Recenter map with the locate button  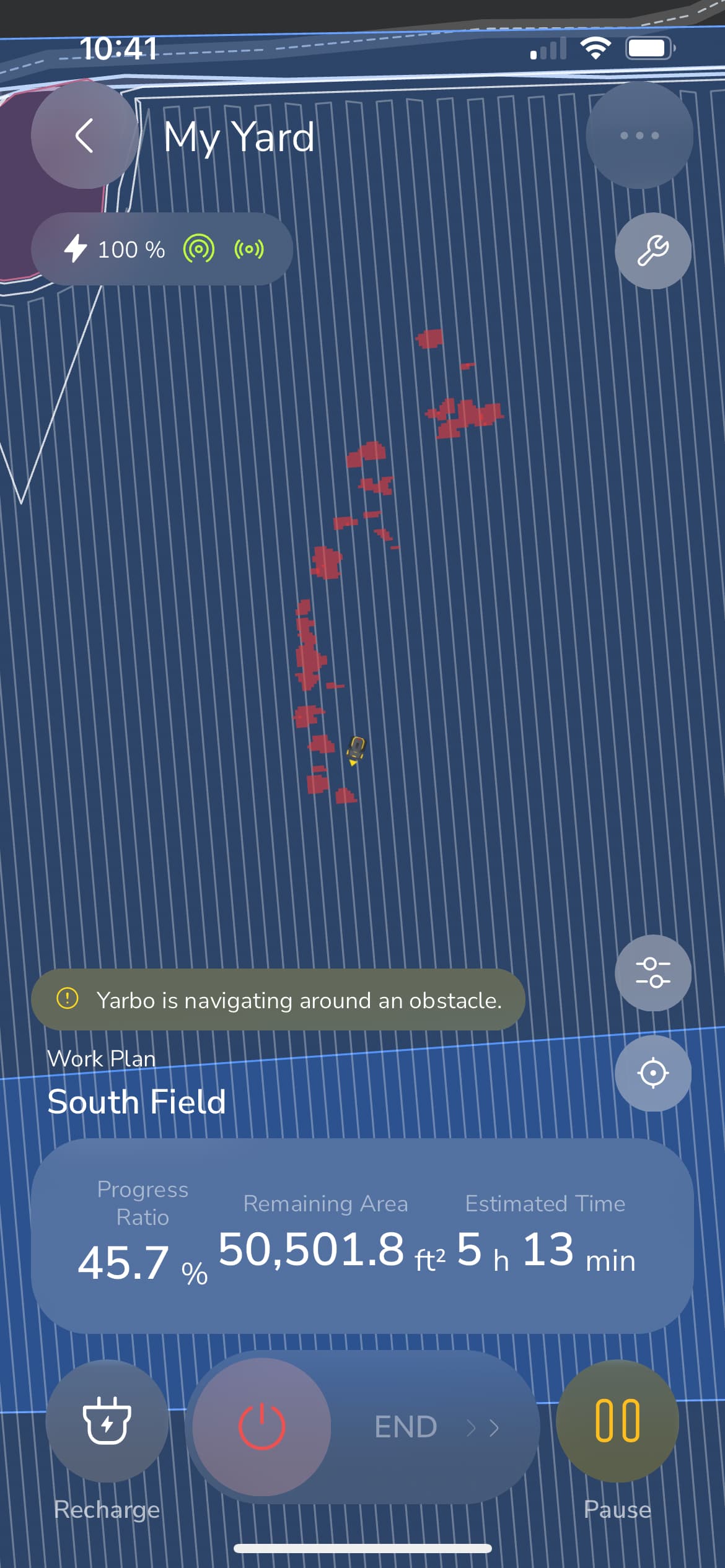pyautogui.click(x=652, y=1073)
